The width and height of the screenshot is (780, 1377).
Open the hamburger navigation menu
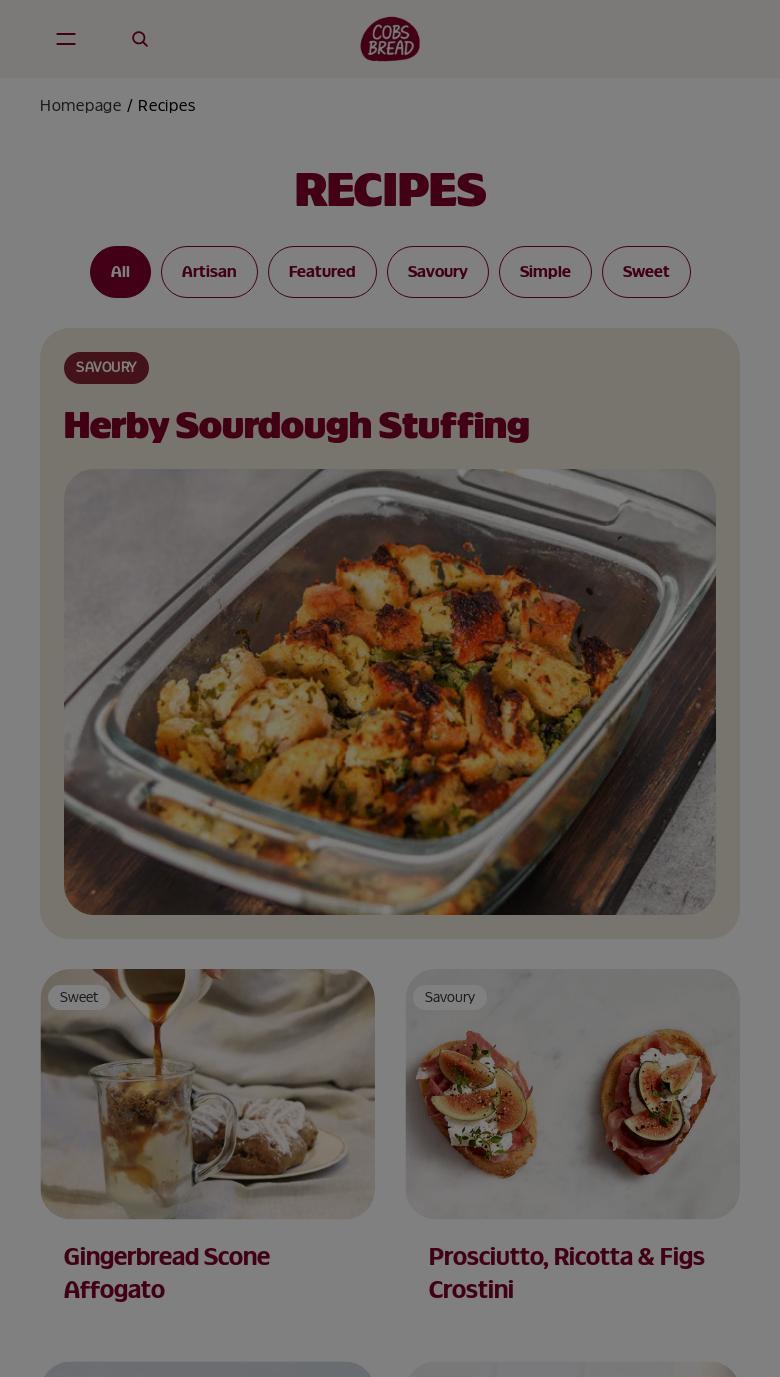[x=66, y=39]
